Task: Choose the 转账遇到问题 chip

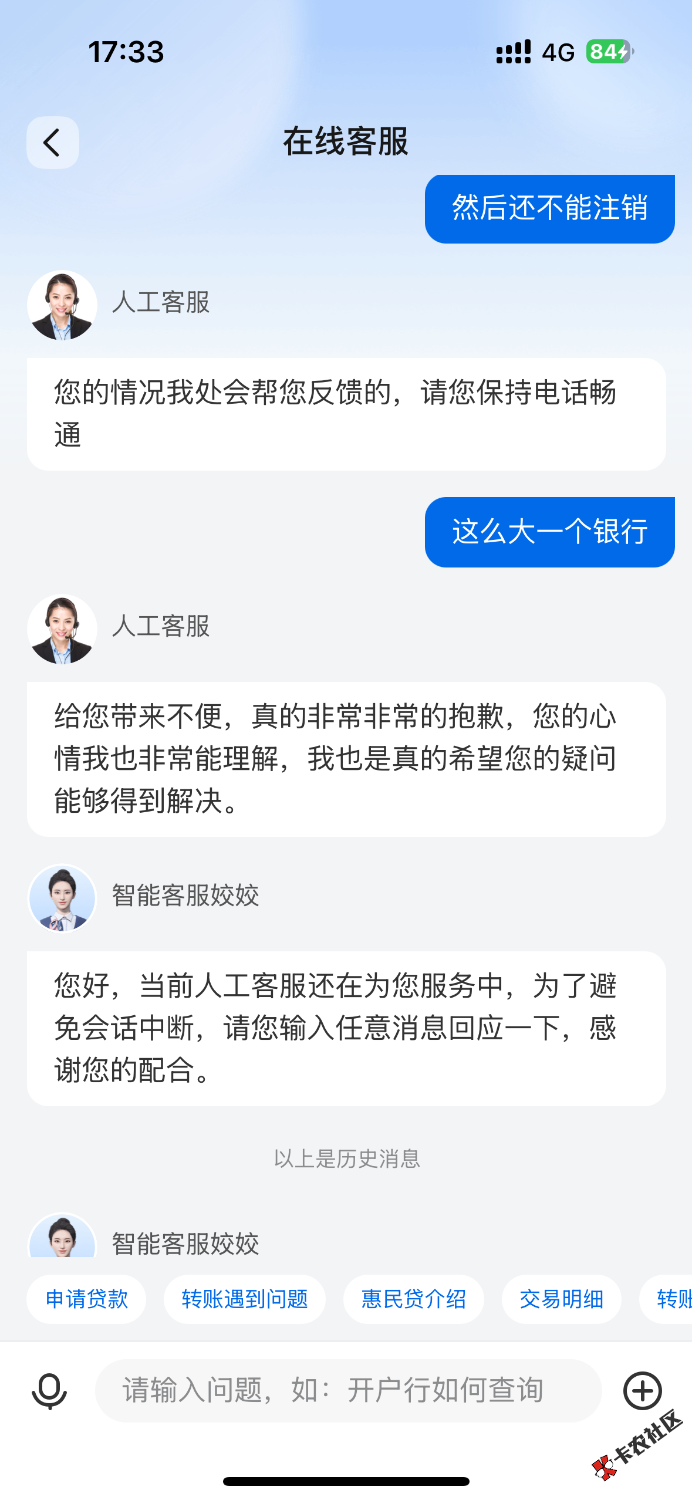Action: pyautogui.click(x=245, y=1299)
